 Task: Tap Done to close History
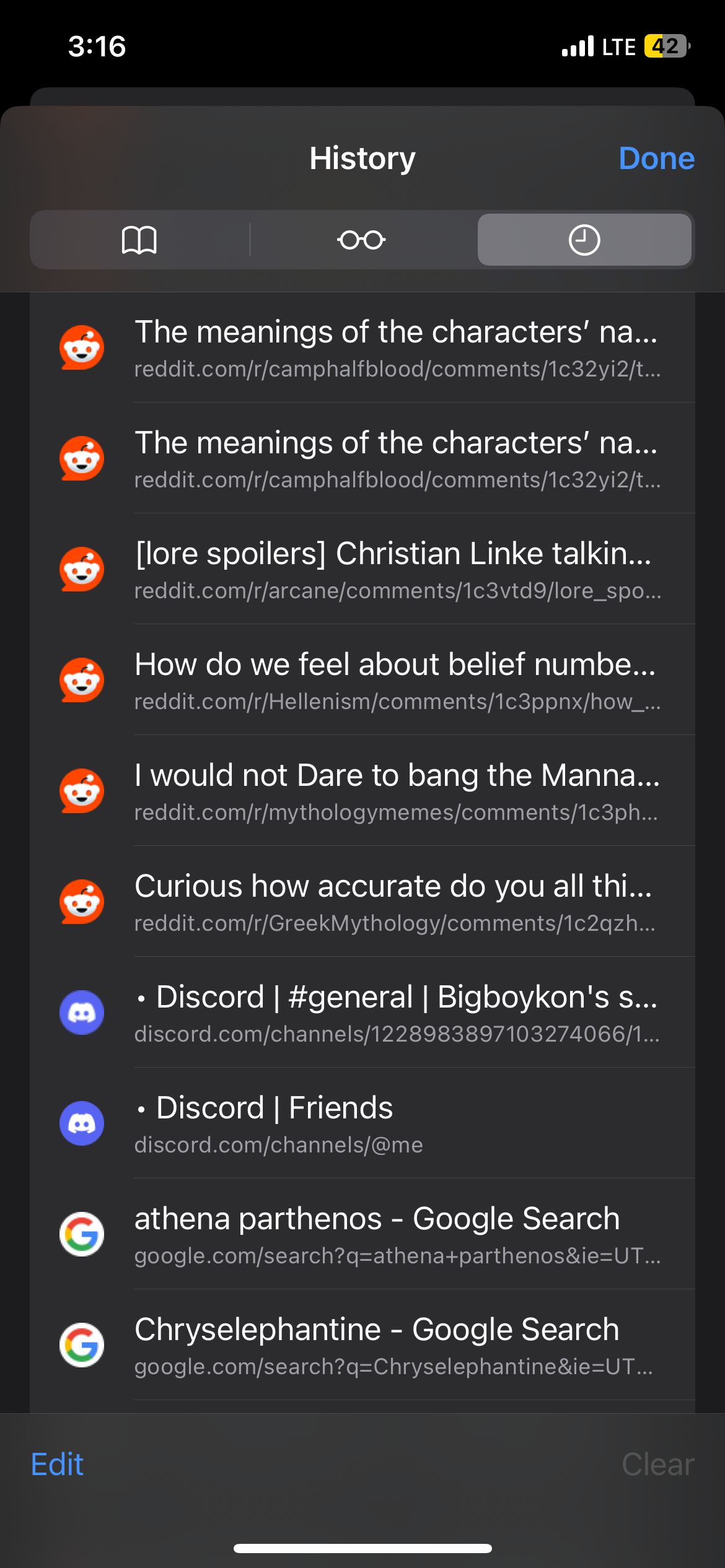point(656,159)
